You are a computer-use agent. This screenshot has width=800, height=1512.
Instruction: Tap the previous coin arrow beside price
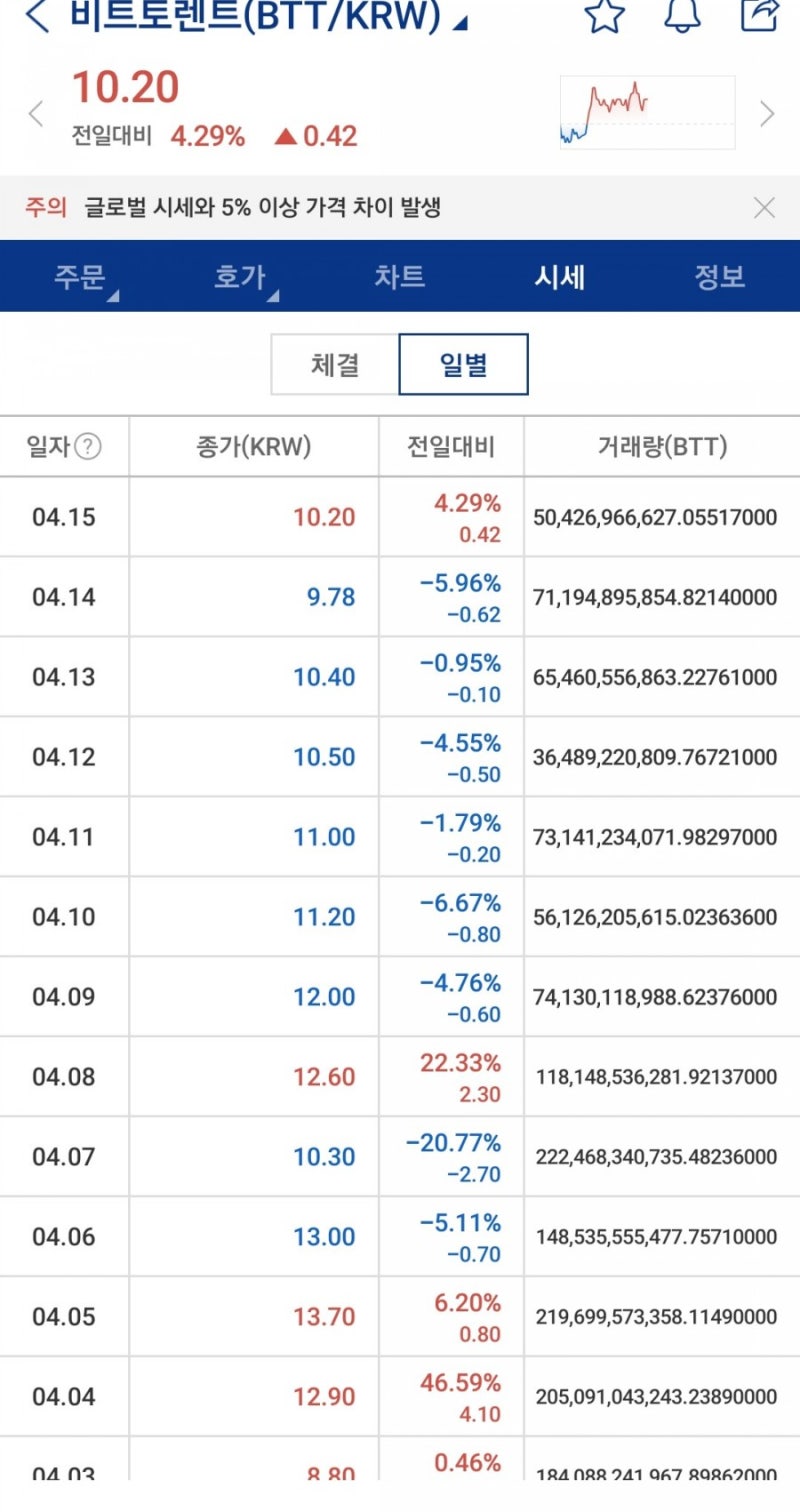click(x=35, y=113)
